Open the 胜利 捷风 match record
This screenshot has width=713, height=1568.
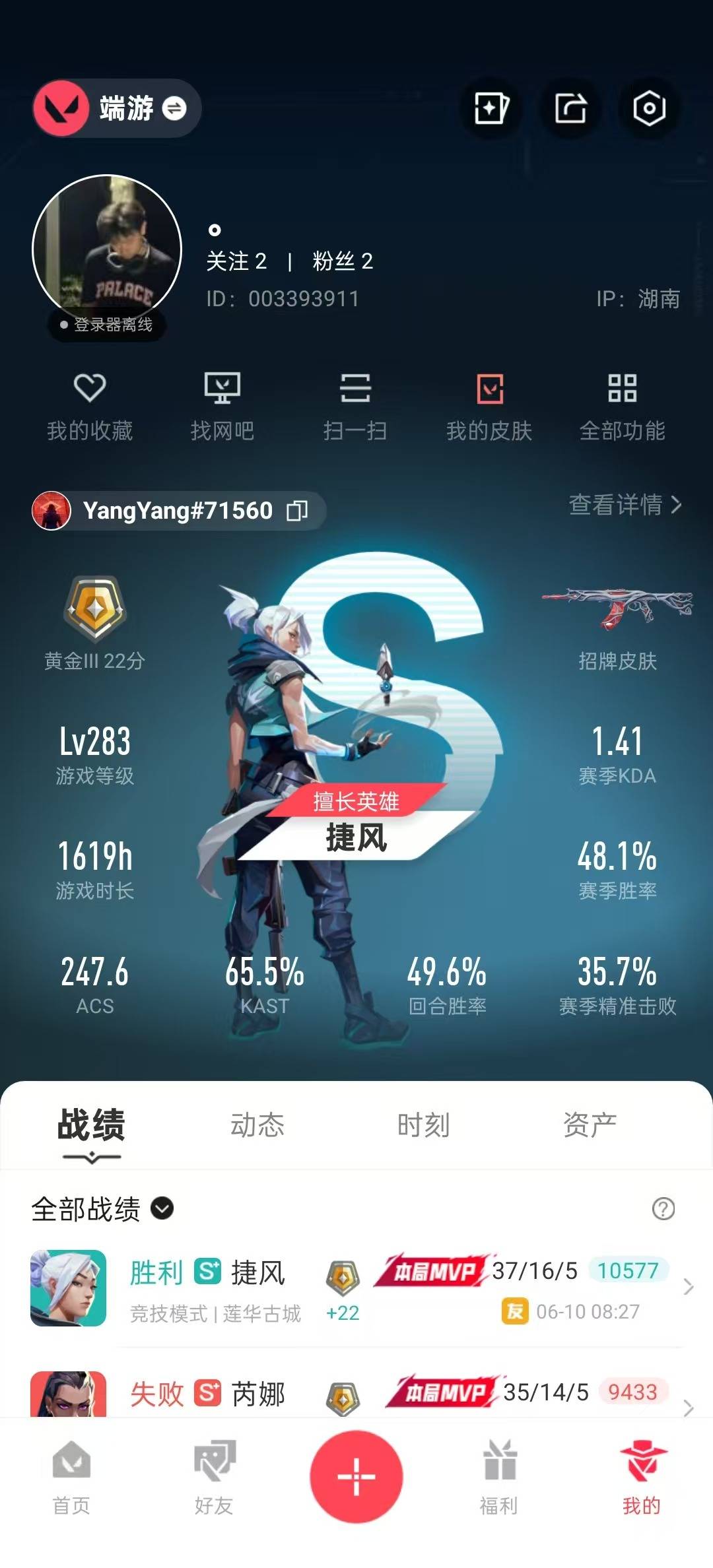pyautogui.click(x=356, y=1289)
